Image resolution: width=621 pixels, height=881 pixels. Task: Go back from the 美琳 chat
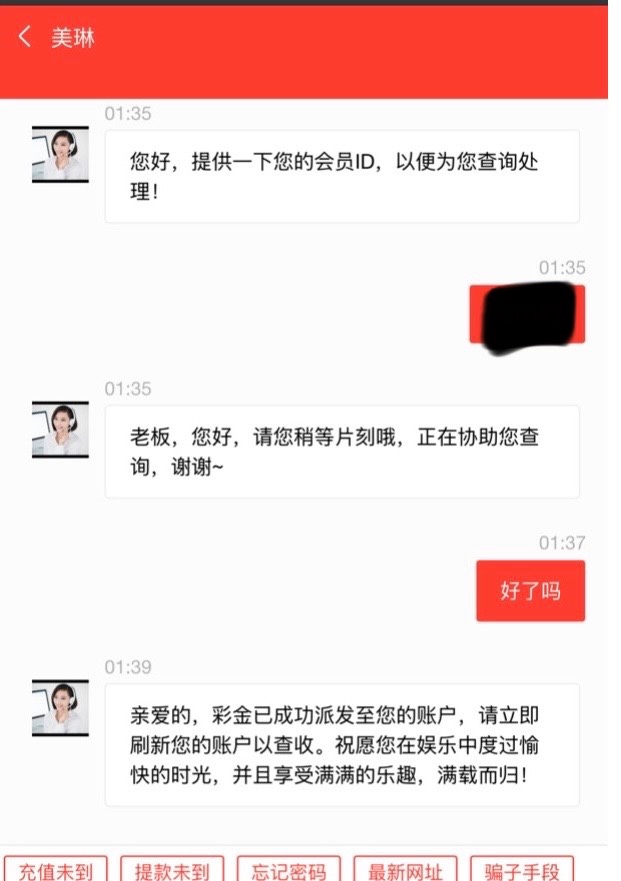point(25,38)
